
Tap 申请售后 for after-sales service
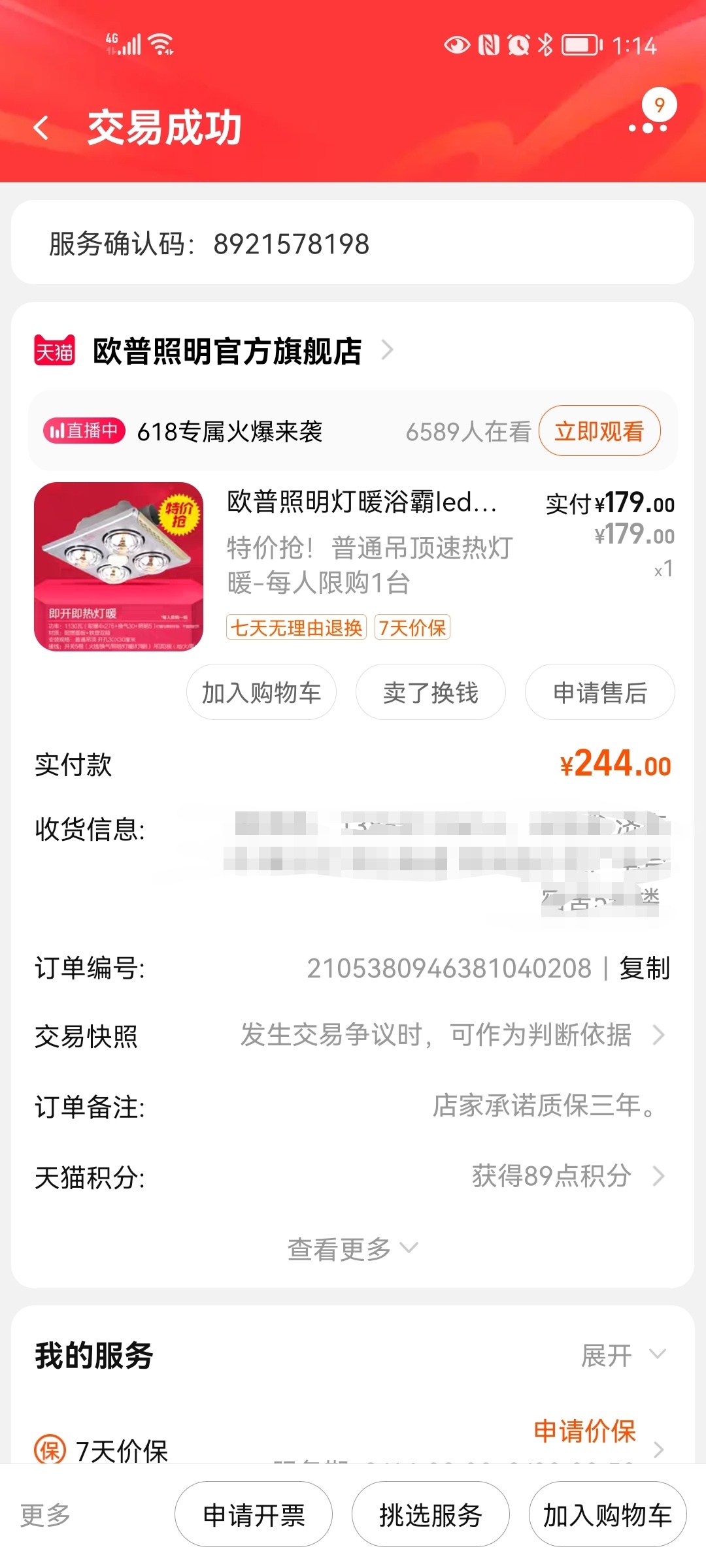click(x=599, y=693)
